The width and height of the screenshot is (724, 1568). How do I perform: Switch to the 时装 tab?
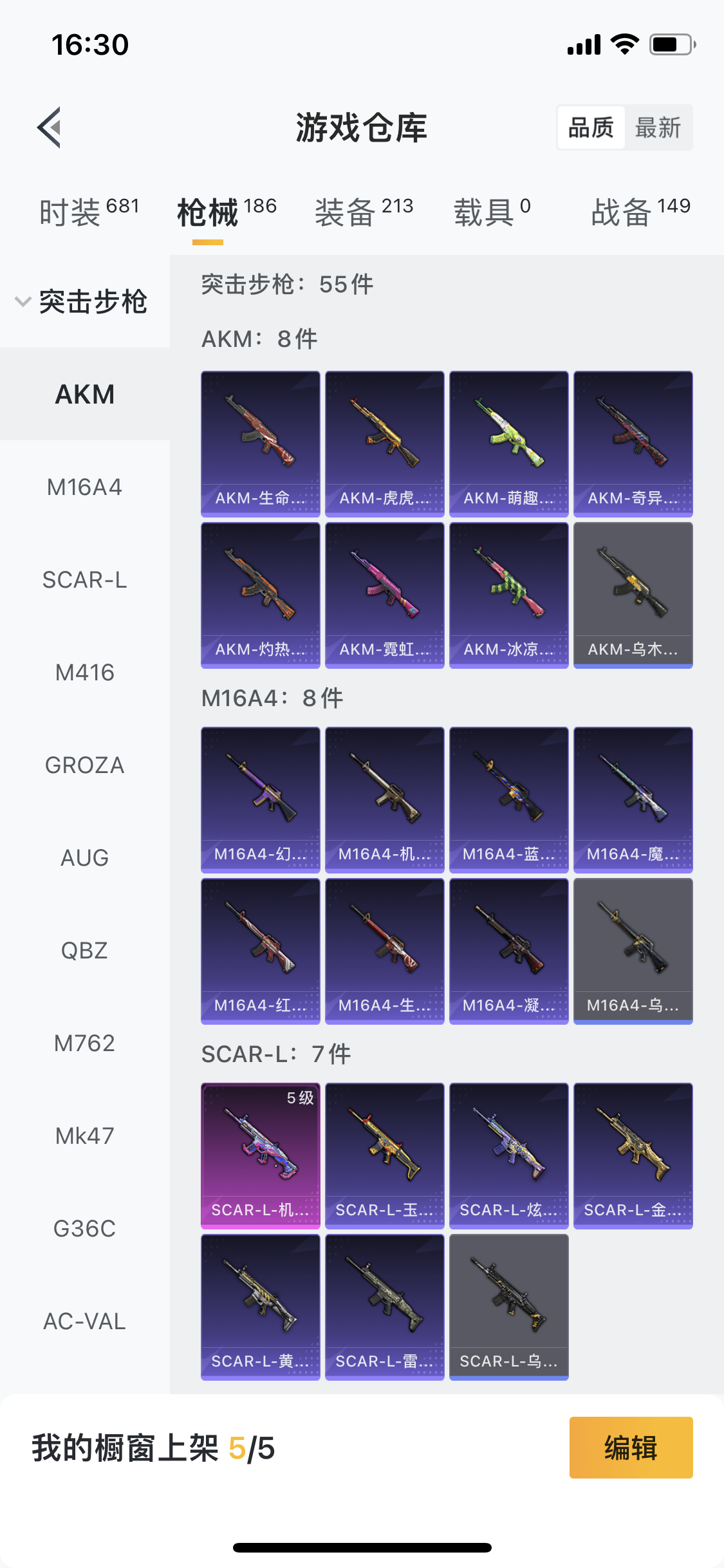tap(88, 212)
